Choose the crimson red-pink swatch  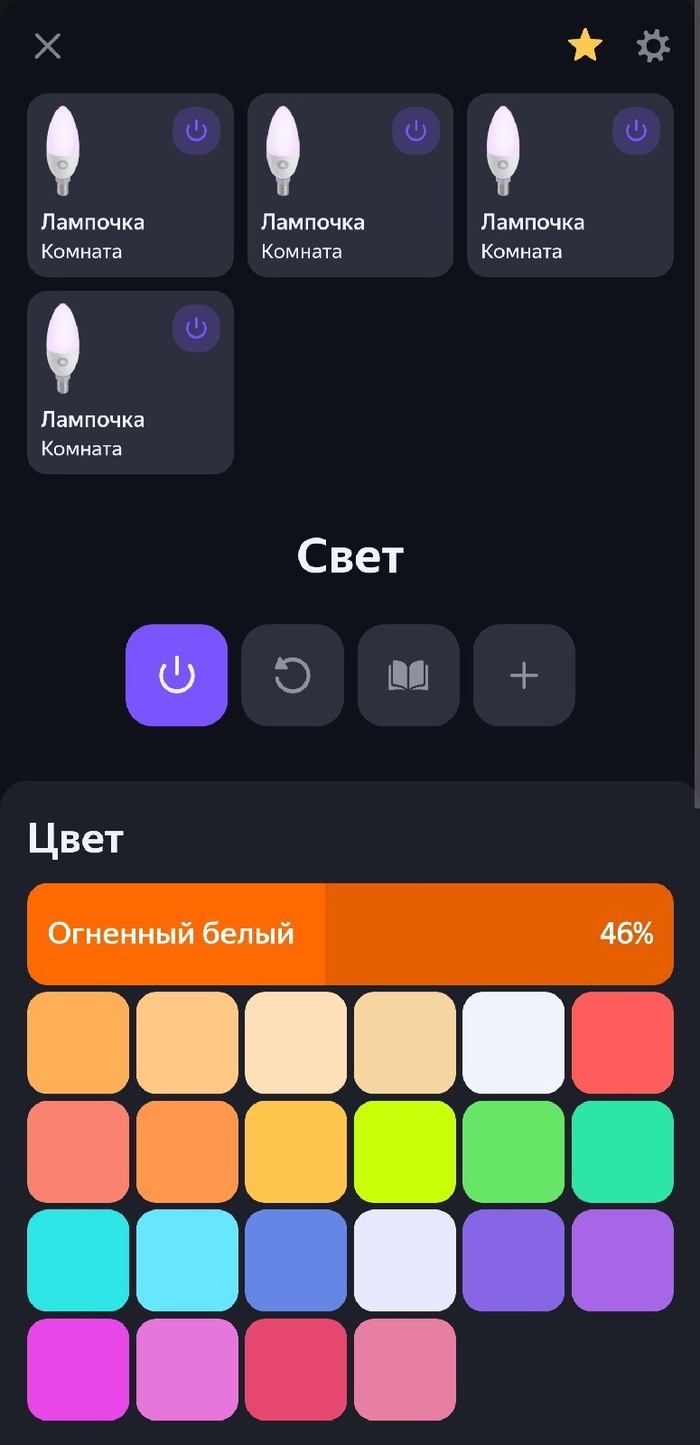(296, 1369)
